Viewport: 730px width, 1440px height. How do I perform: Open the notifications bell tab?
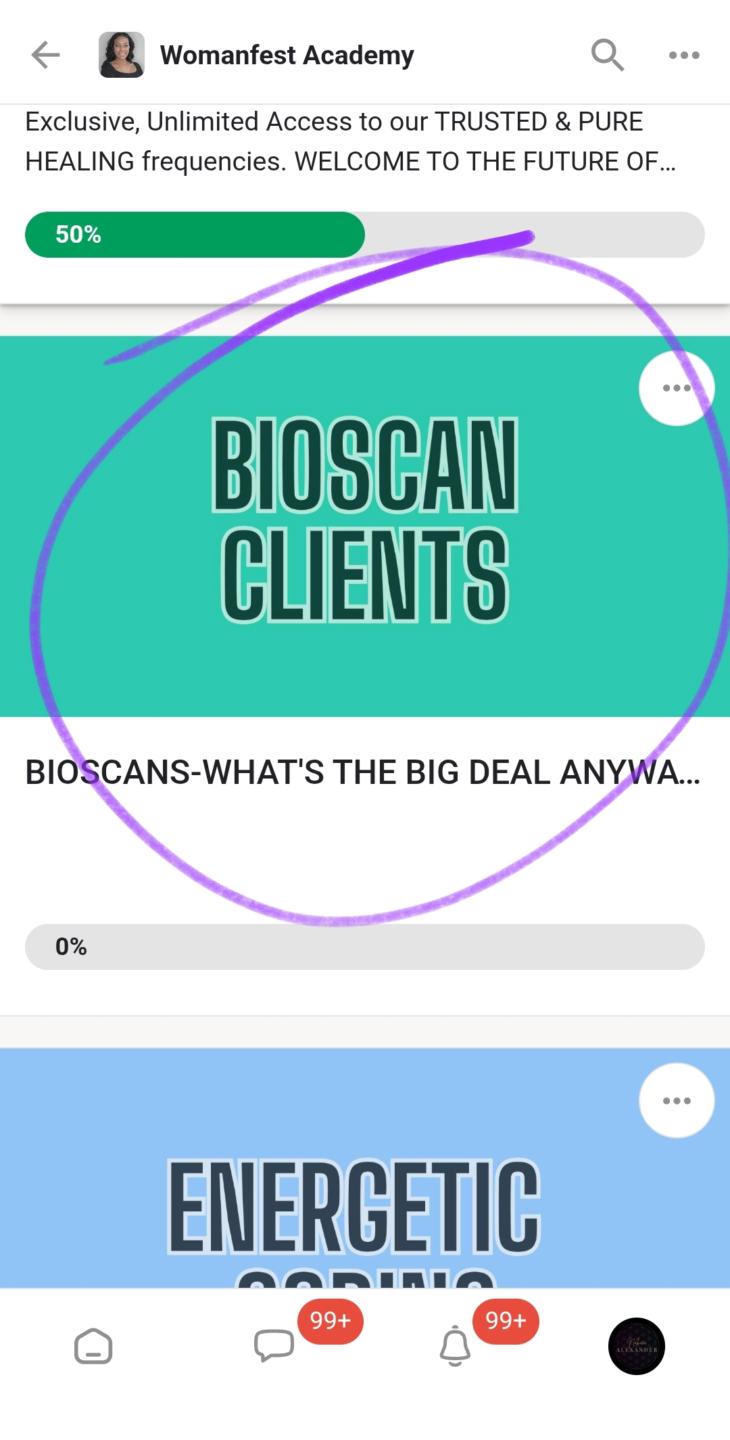(455, 1346)
